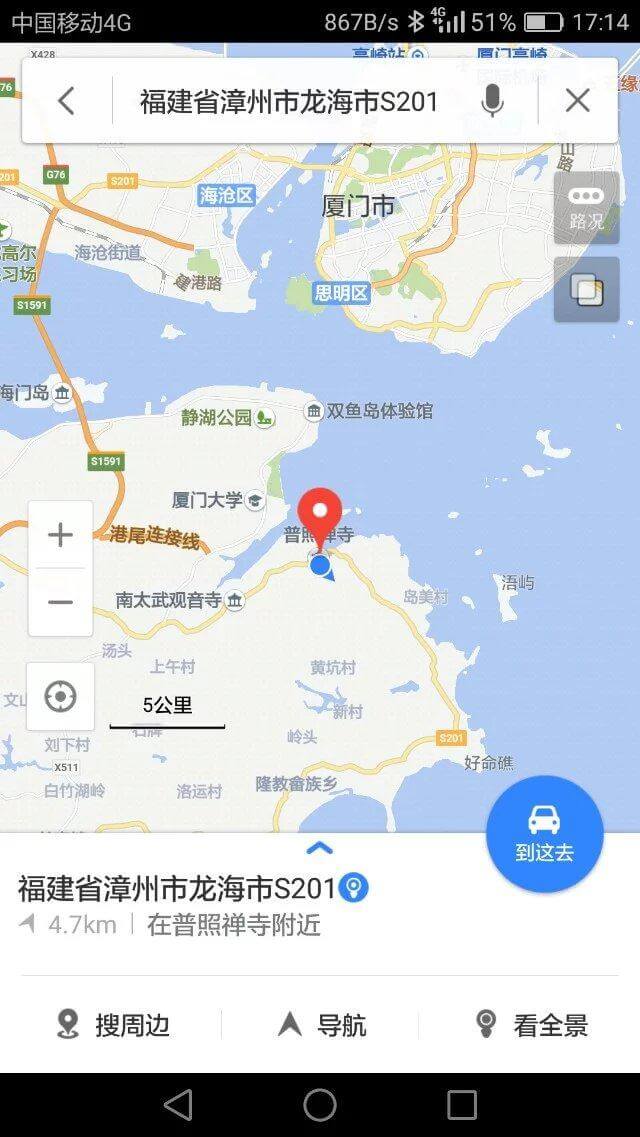Expand the location details panel chevron
Screen dimensions: 640x1137
tap(319, 849)
